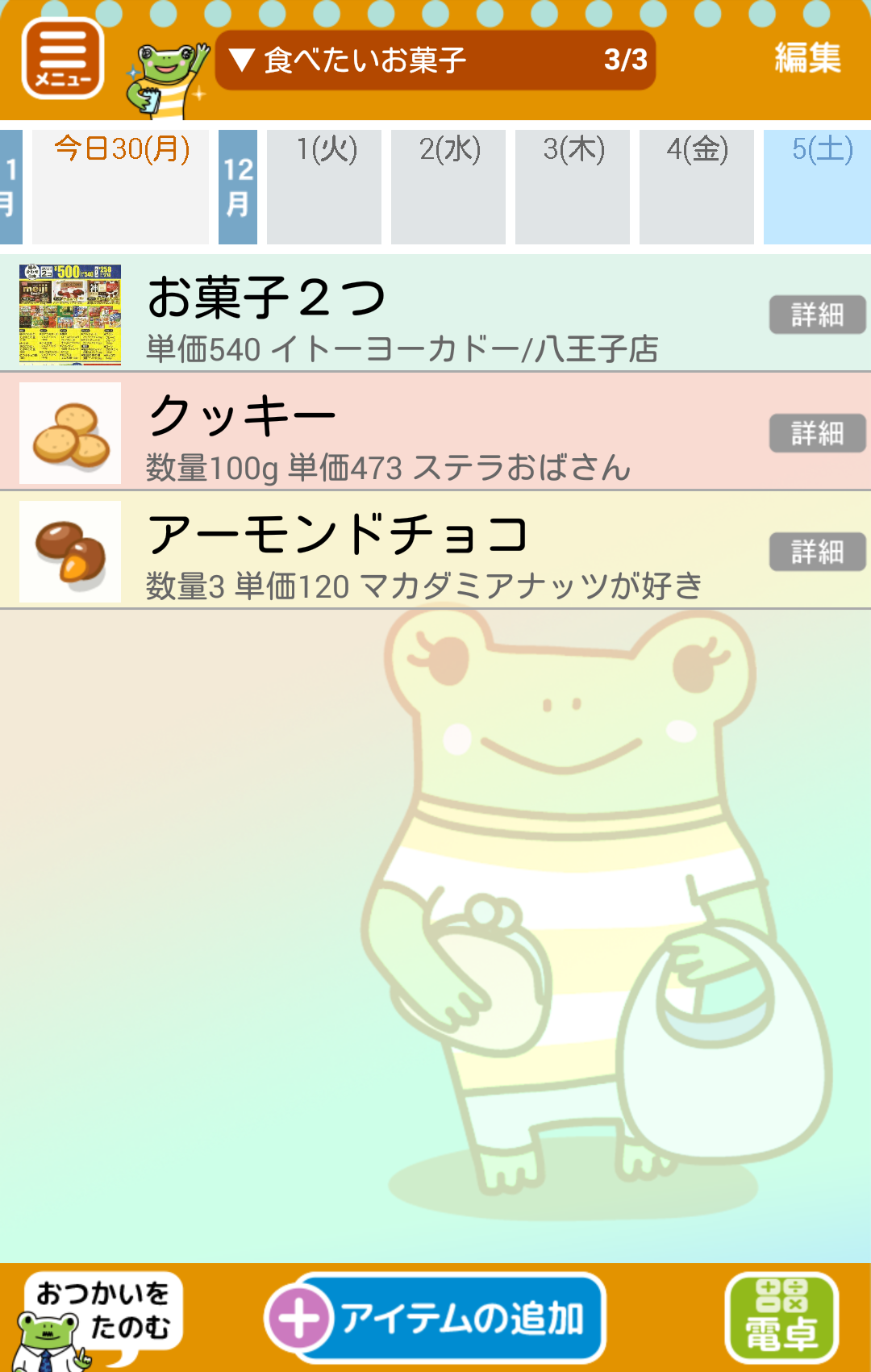Open the メニュー menu button
Viewport: 871px width, 1372px height.
pyautogui.click(x=63, y=59)
